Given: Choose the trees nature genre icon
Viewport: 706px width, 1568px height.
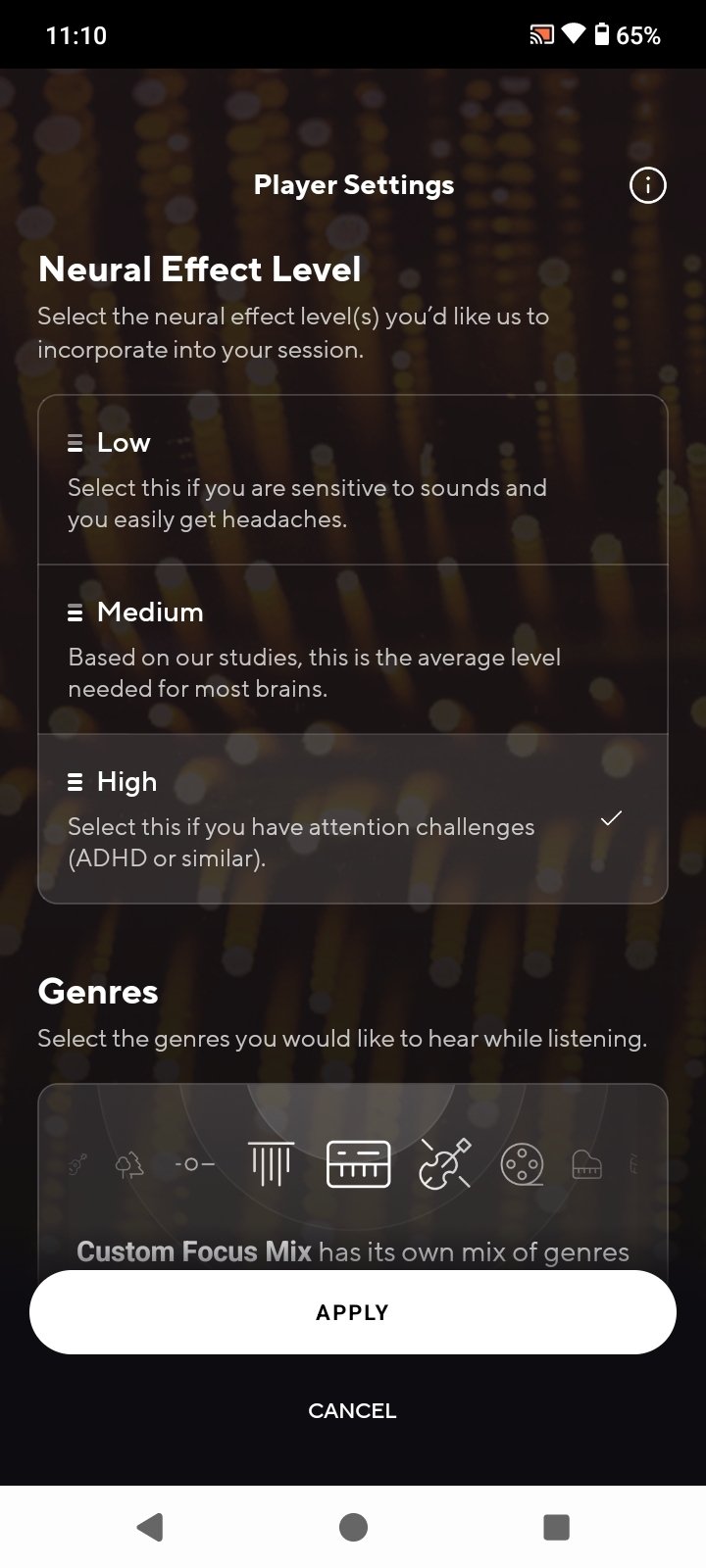Looking at the screenshot, I should (129, 1165).
